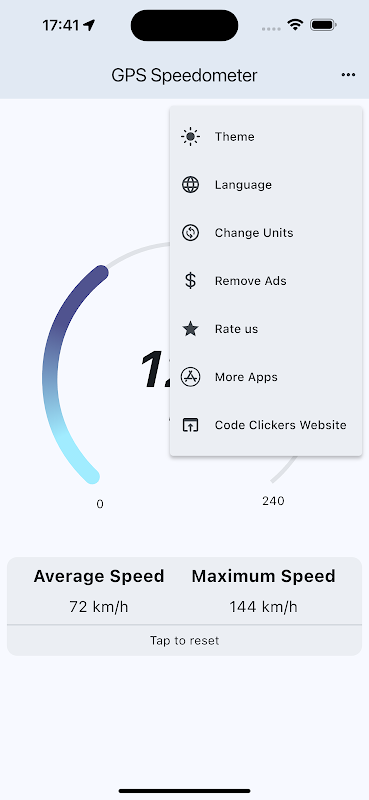Open the Theme option
The width and height of the screenshot is (369, 800).
266,137
